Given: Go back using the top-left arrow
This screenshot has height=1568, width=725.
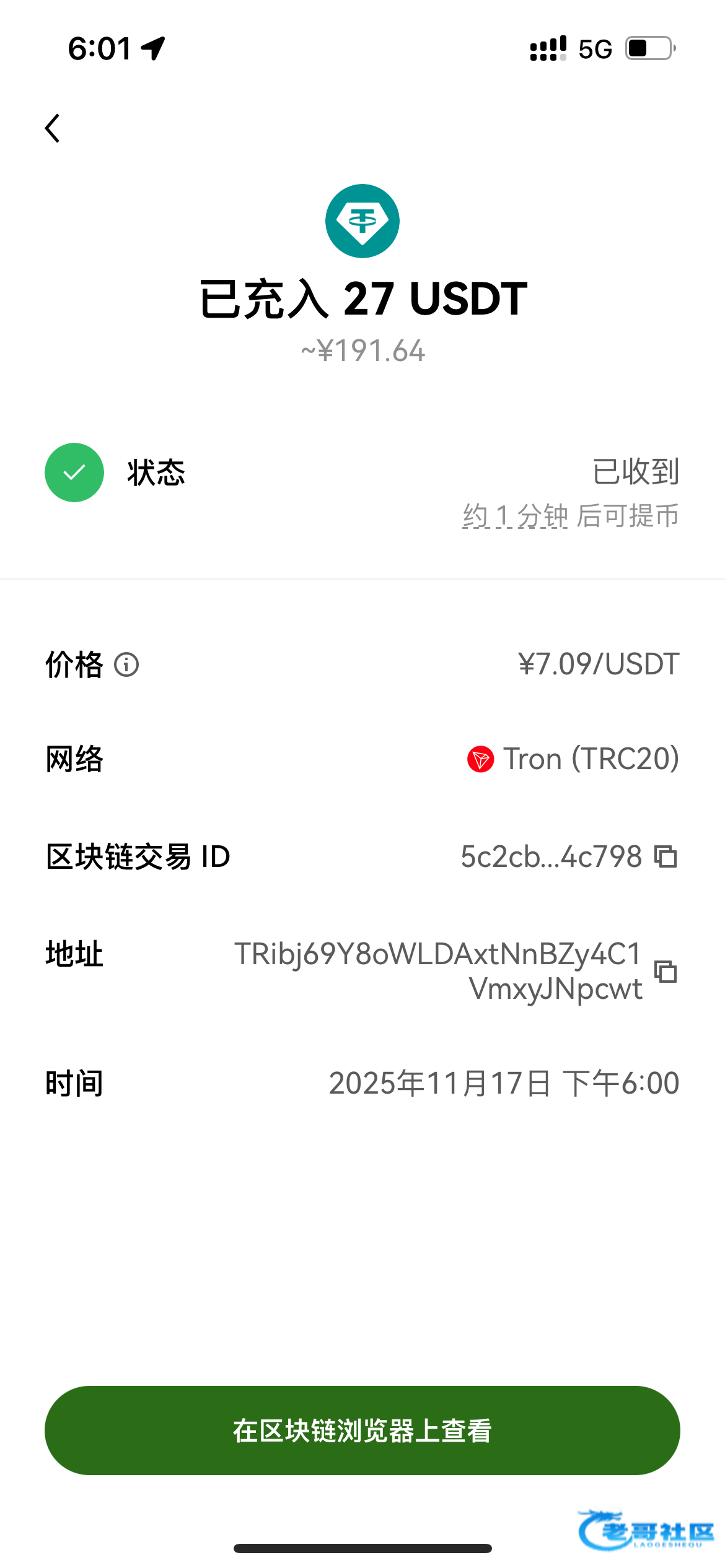Looking at the screenshot, I should [53, 128].
